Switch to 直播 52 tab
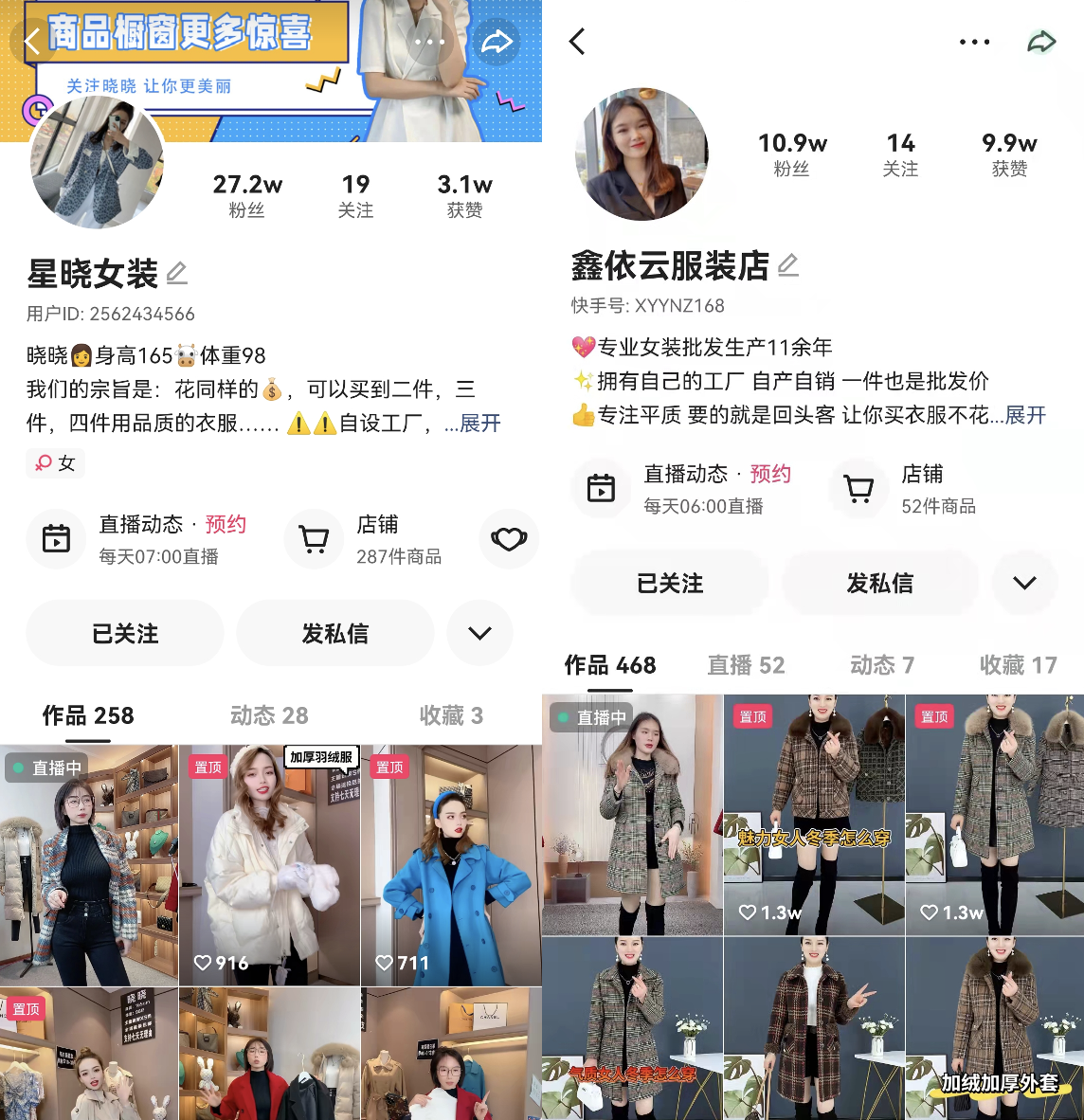The width and height of the screenshot is (1084, 1120). click(x=746, y=665)
